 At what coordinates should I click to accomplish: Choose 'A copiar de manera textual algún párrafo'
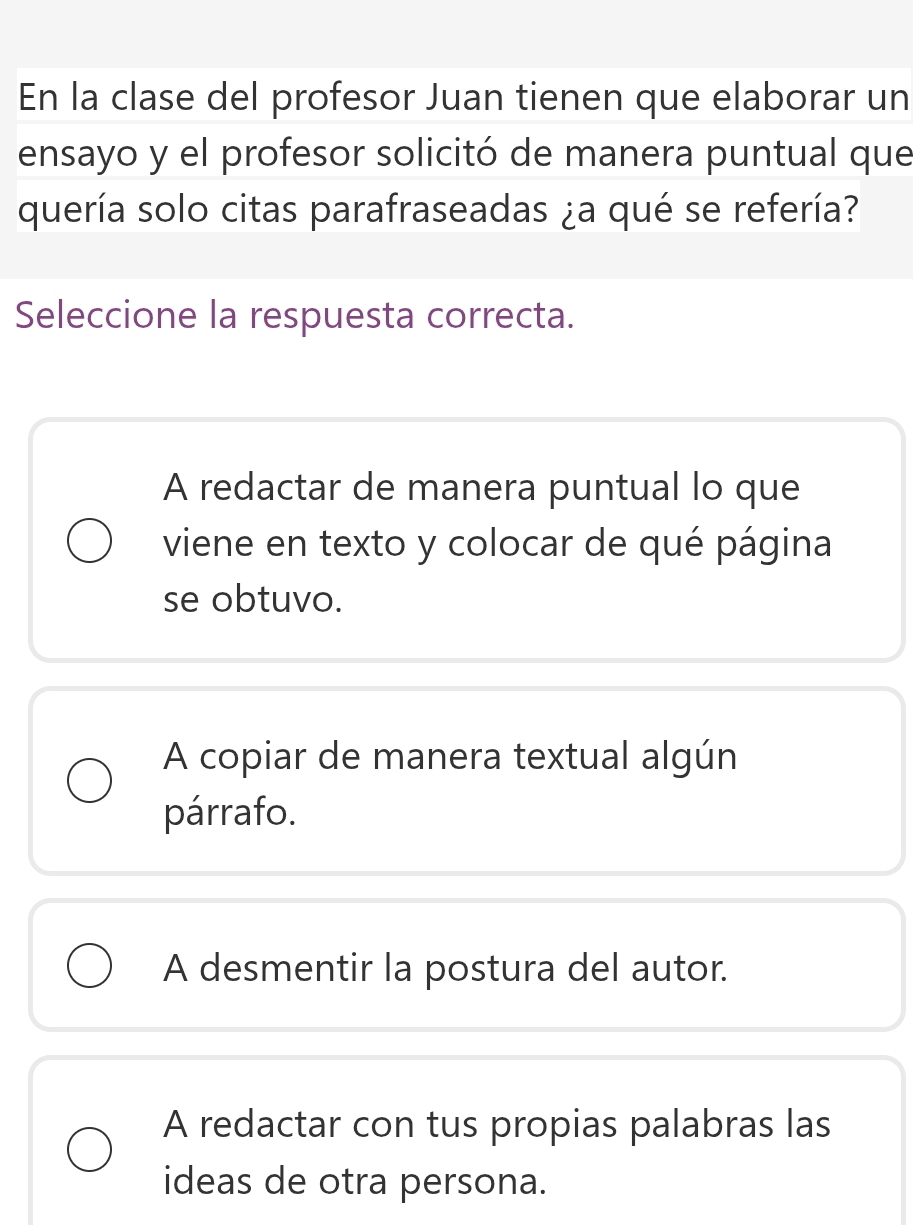click(x=90, y=781)
